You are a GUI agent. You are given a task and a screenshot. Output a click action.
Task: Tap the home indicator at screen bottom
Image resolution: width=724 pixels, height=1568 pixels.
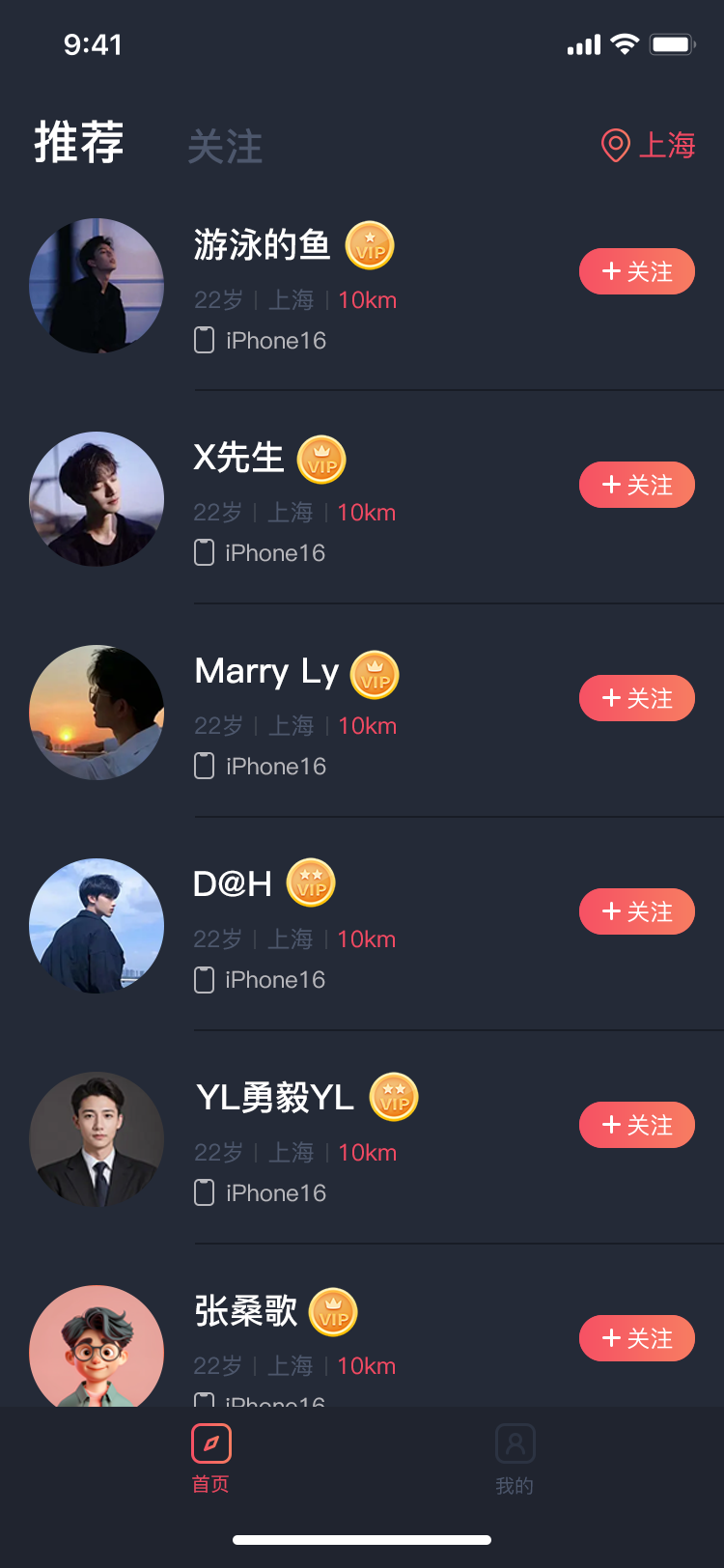click(362, 1541)
